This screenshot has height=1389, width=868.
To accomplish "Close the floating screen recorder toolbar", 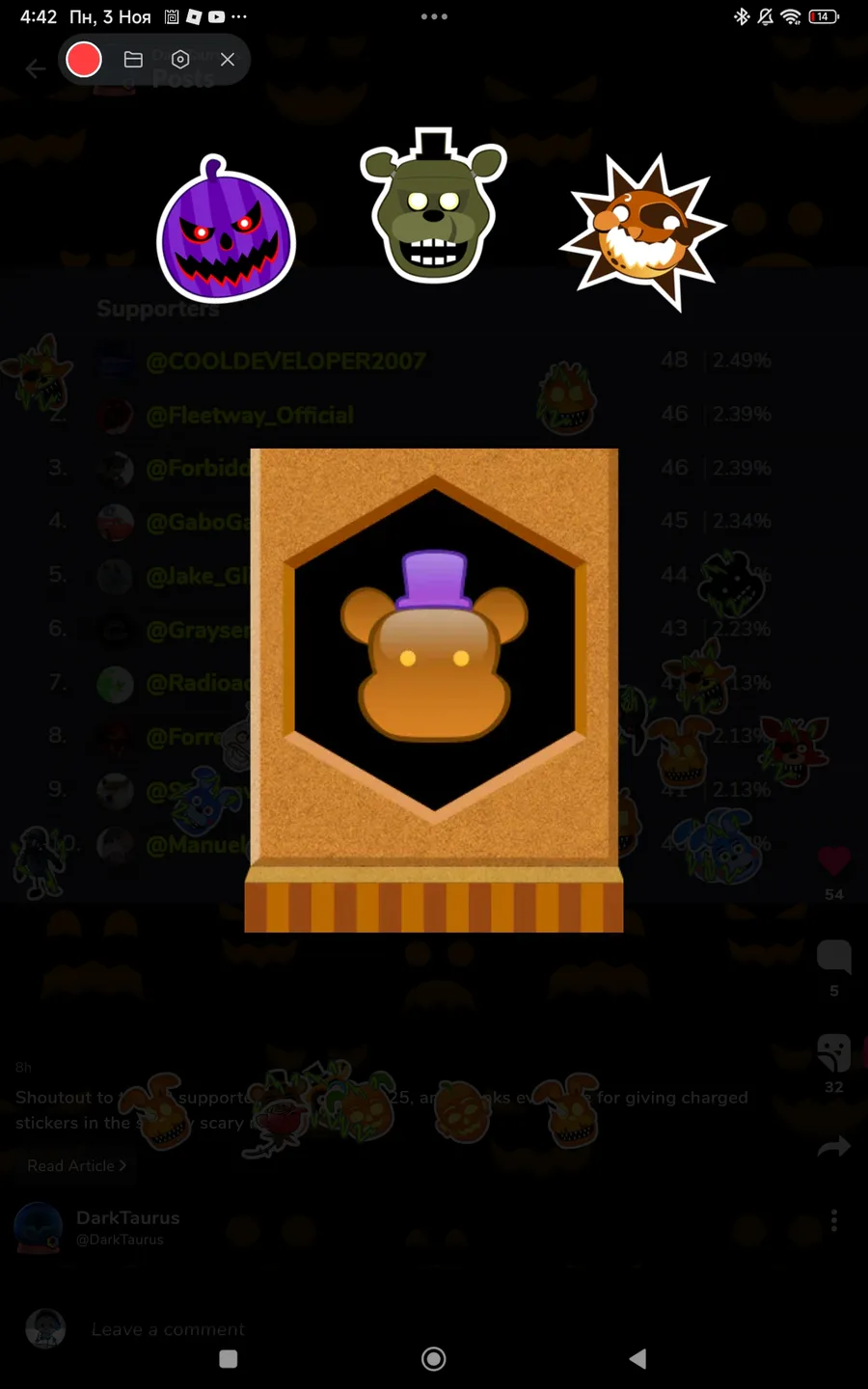I will [228, 60].
